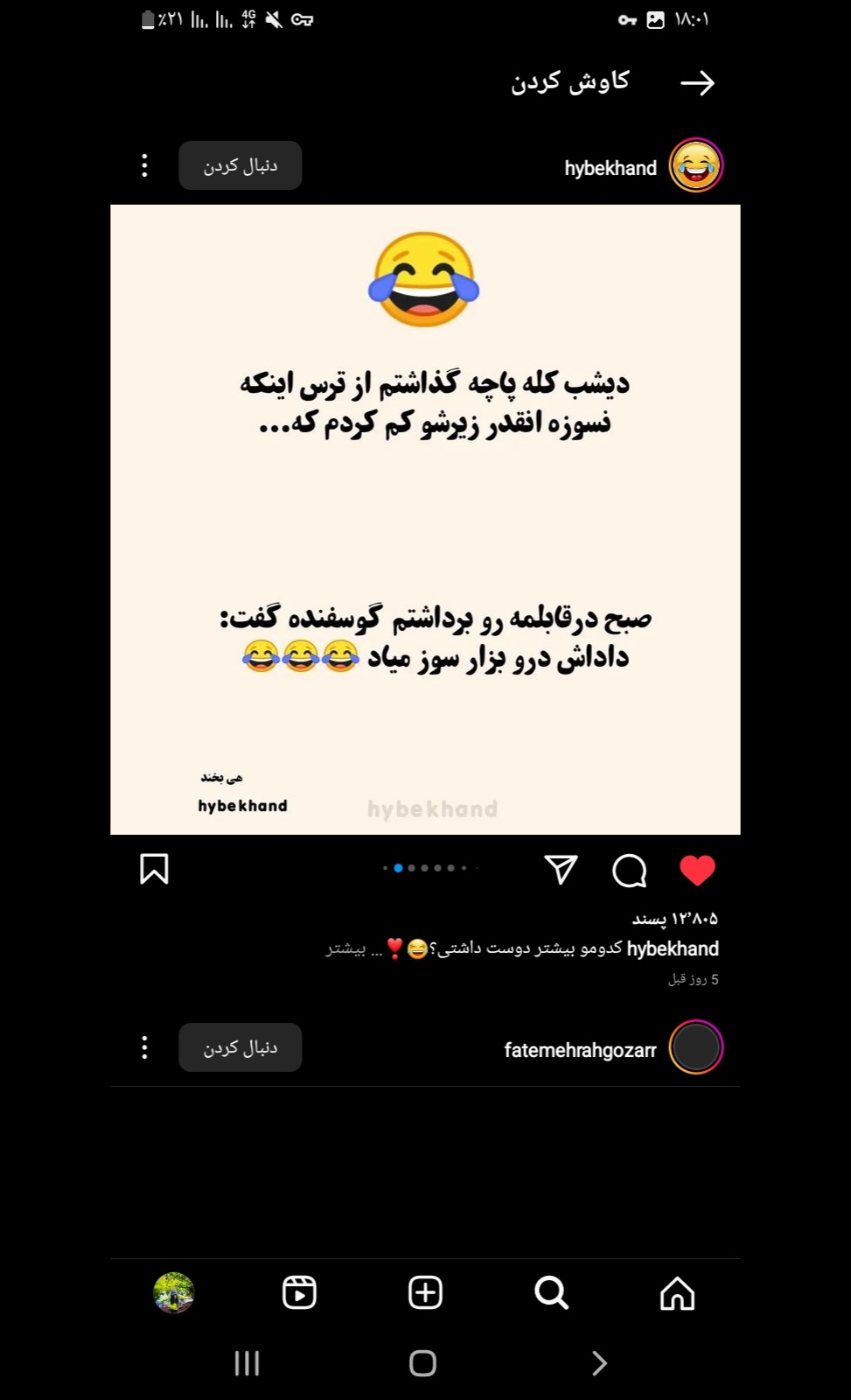This screenshot has height=1400, width=851.
Task: Follow fatemehrahgozarr with the دنبال کردن button
Action: [x=241, y=1047]
